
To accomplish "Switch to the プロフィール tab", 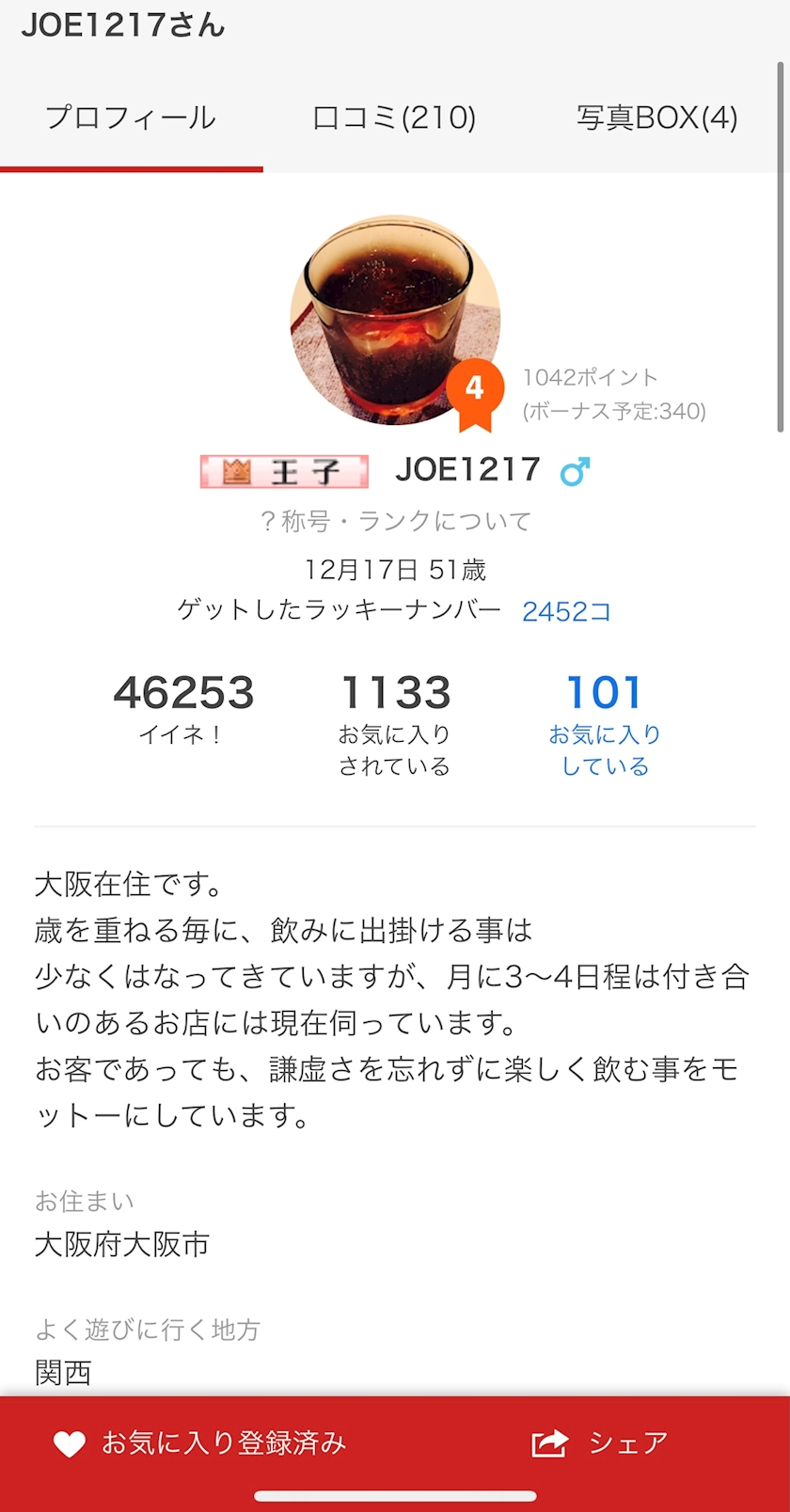I will point(131,118).
